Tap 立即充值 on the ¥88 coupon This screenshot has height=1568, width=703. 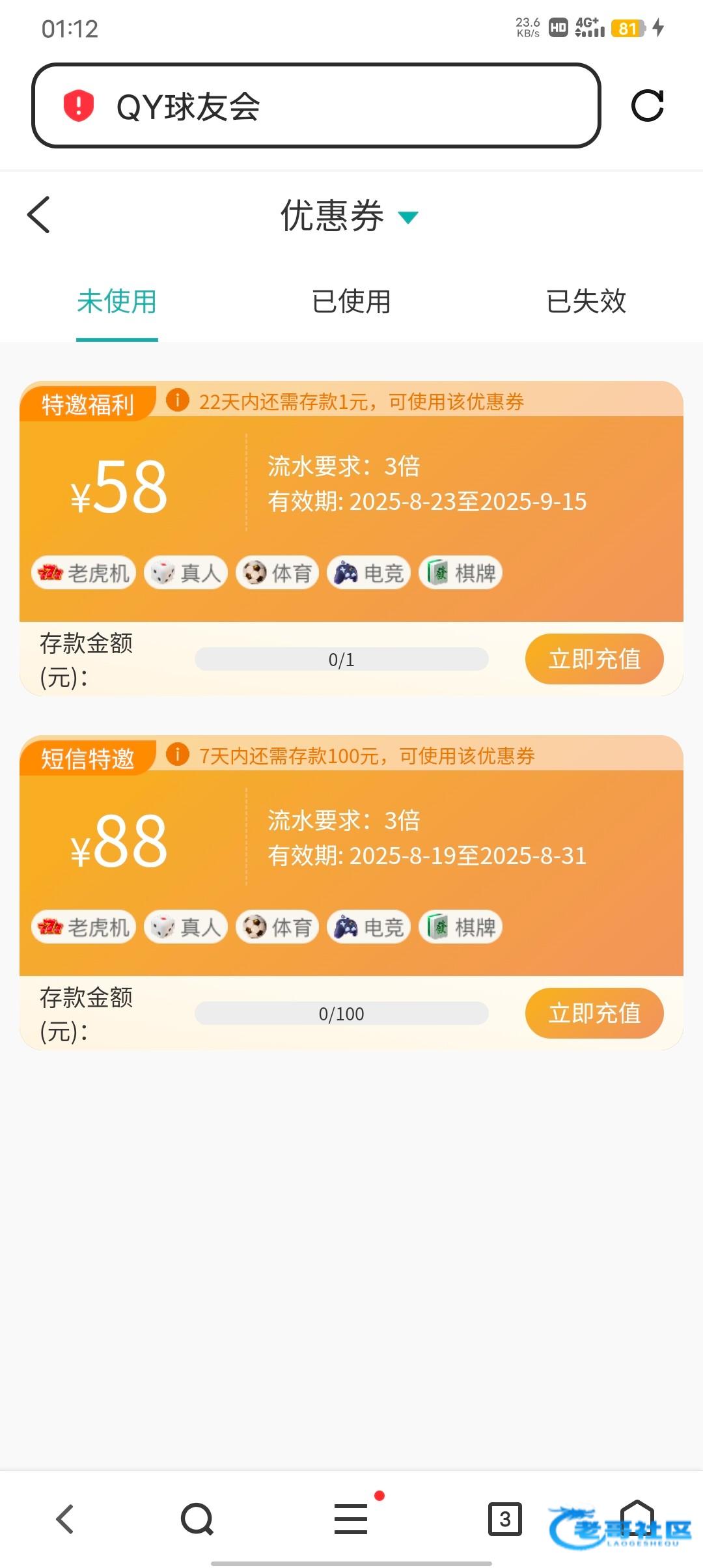click(x=594, y=1013)
